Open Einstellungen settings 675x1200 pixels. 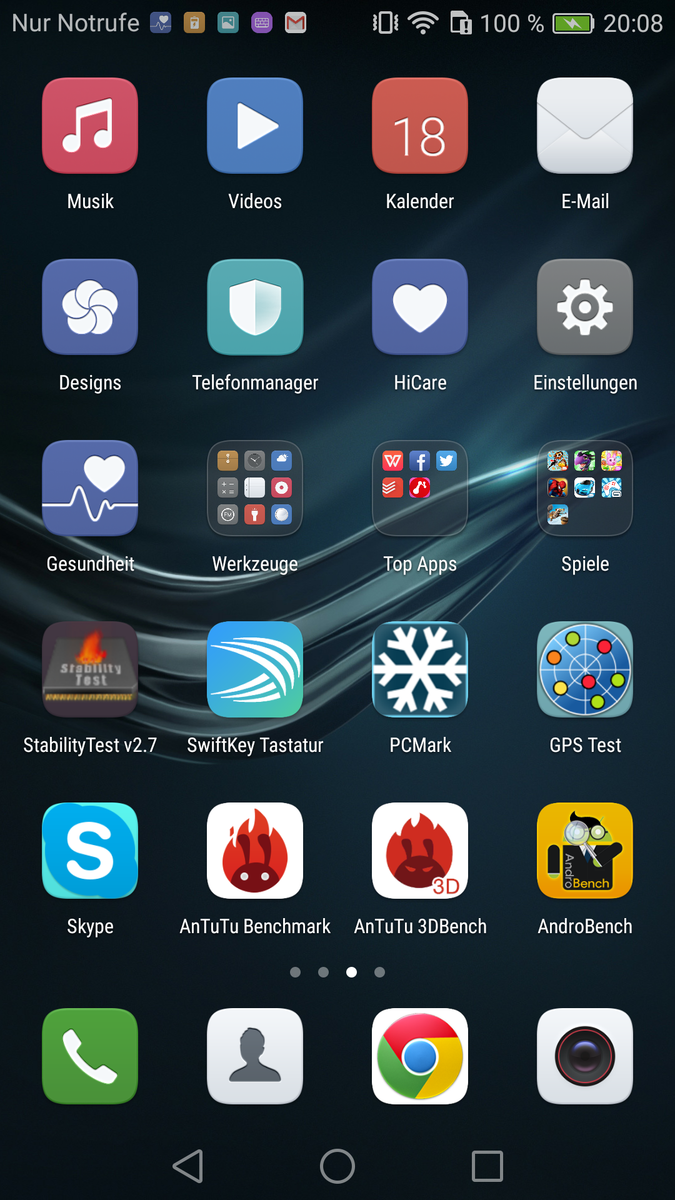click(585, 307)
